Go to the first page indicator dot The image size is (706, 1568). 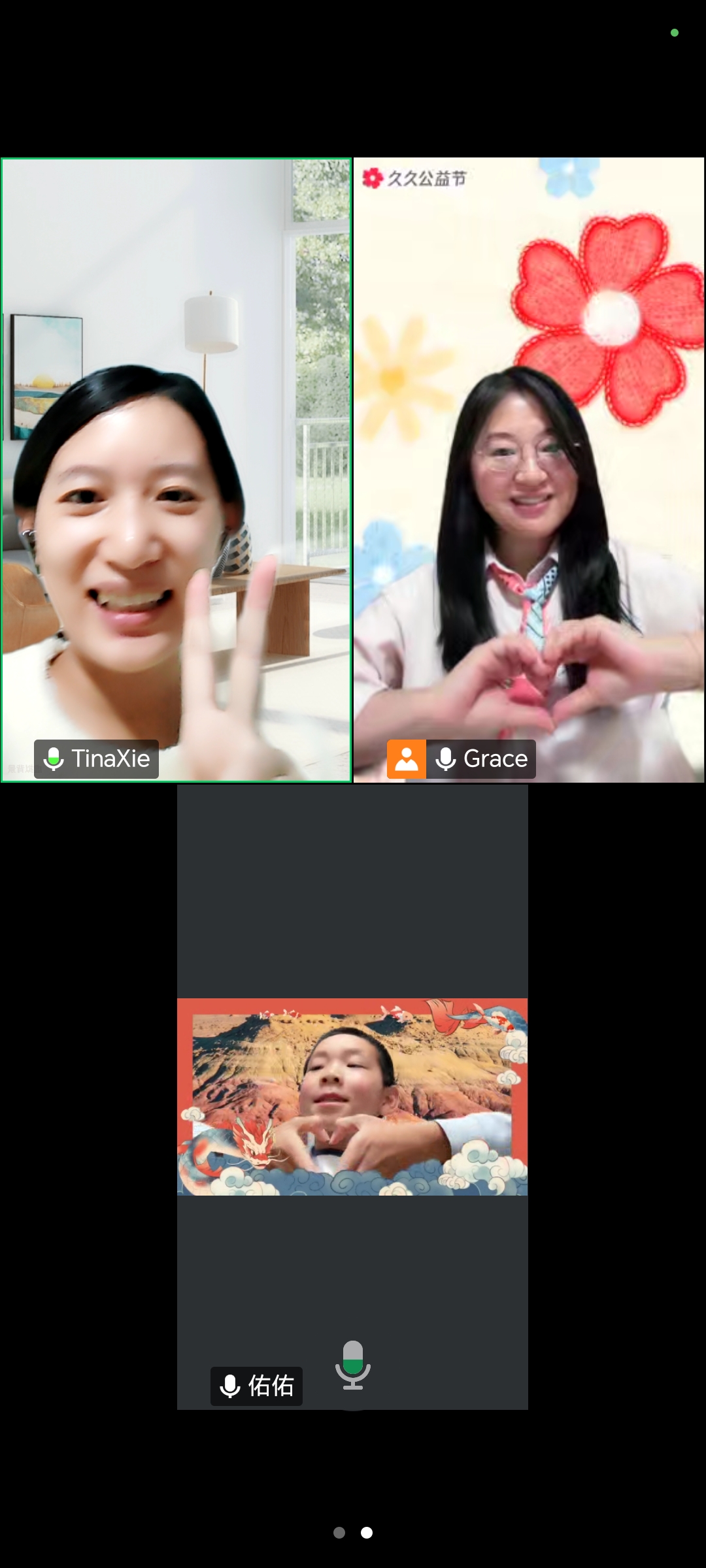(x=339, y=1532)
